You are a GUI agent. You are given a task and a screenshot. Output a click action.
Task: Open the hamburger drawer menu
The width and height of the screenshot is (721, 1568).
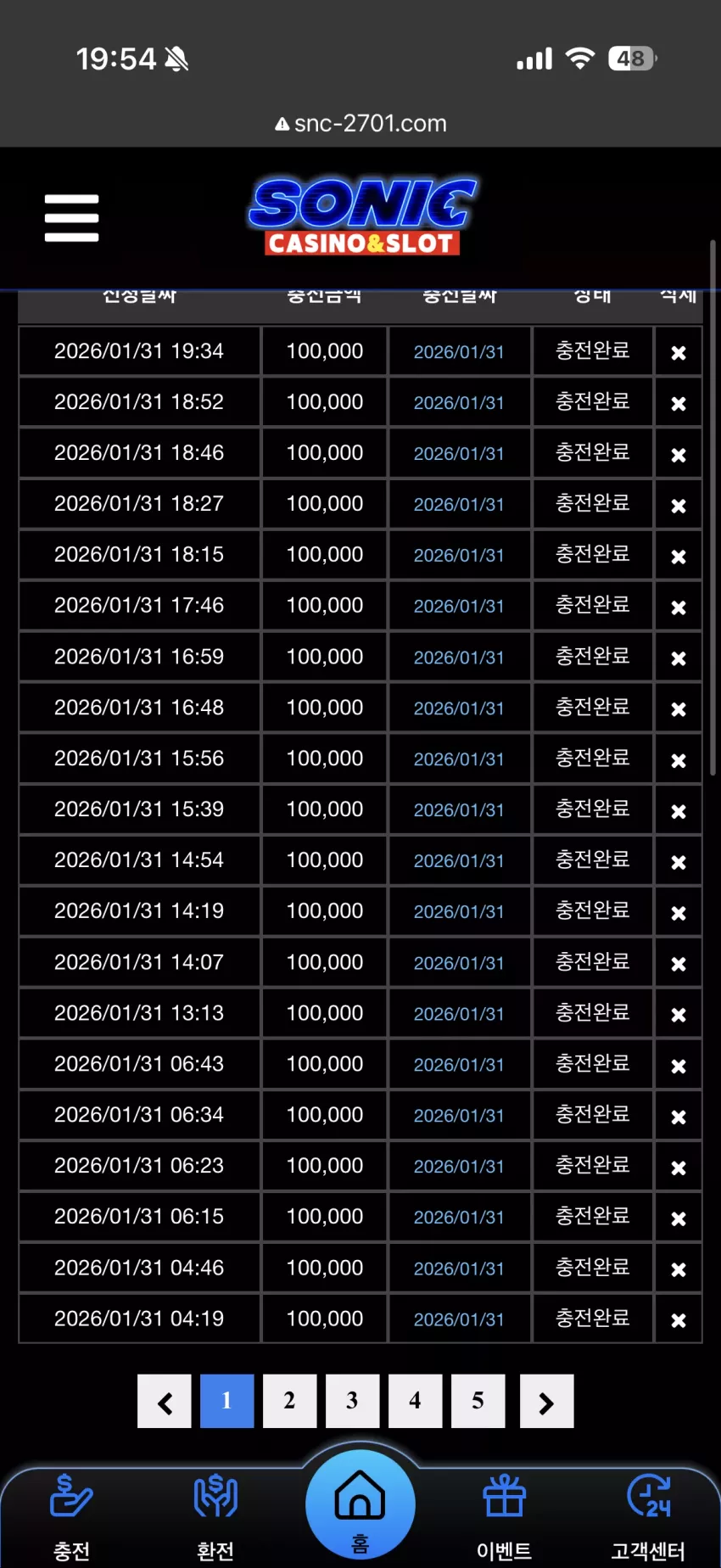click(x=71, y=218)
